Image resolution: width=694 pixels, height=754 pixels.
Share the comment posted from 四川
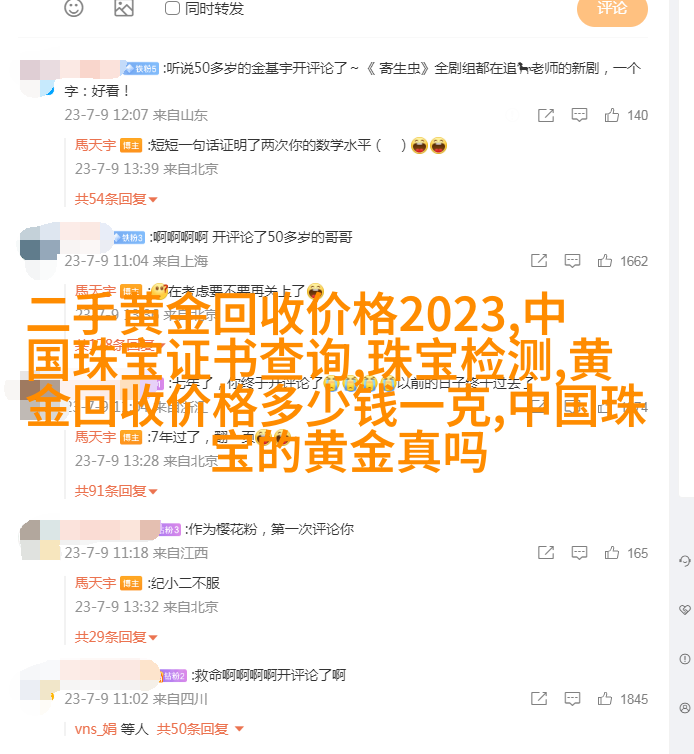539,699
